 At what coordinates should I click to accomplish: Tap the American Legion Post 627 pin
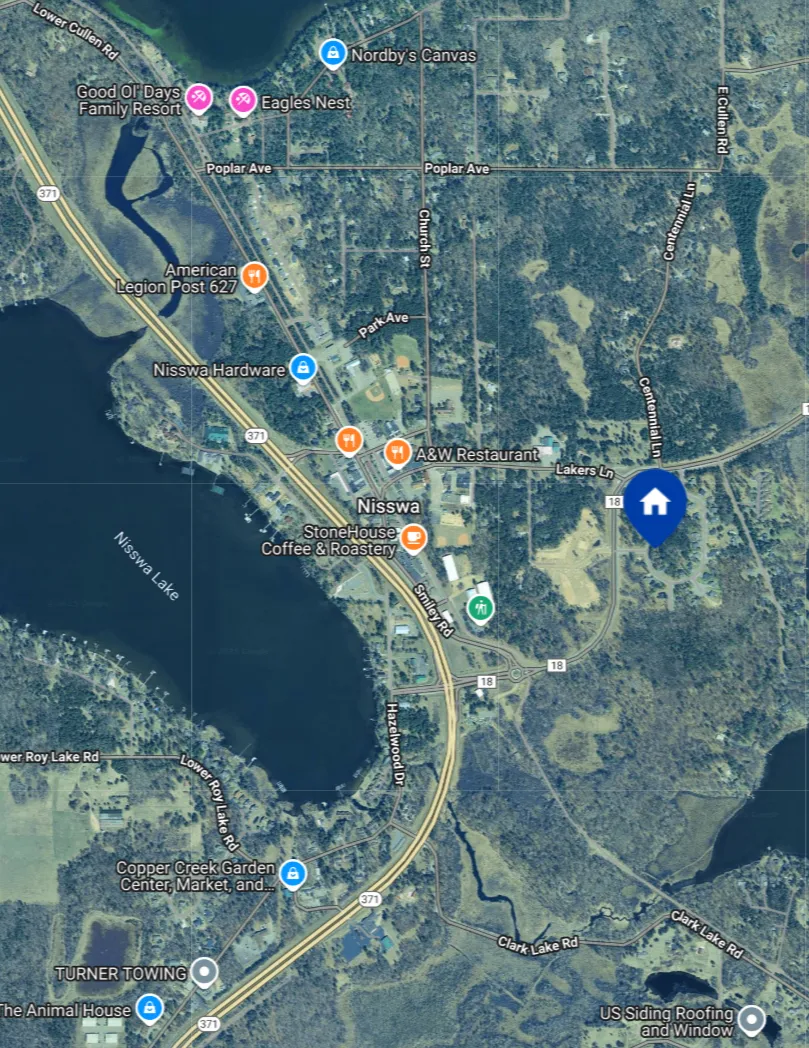click(x=254, y=277)
